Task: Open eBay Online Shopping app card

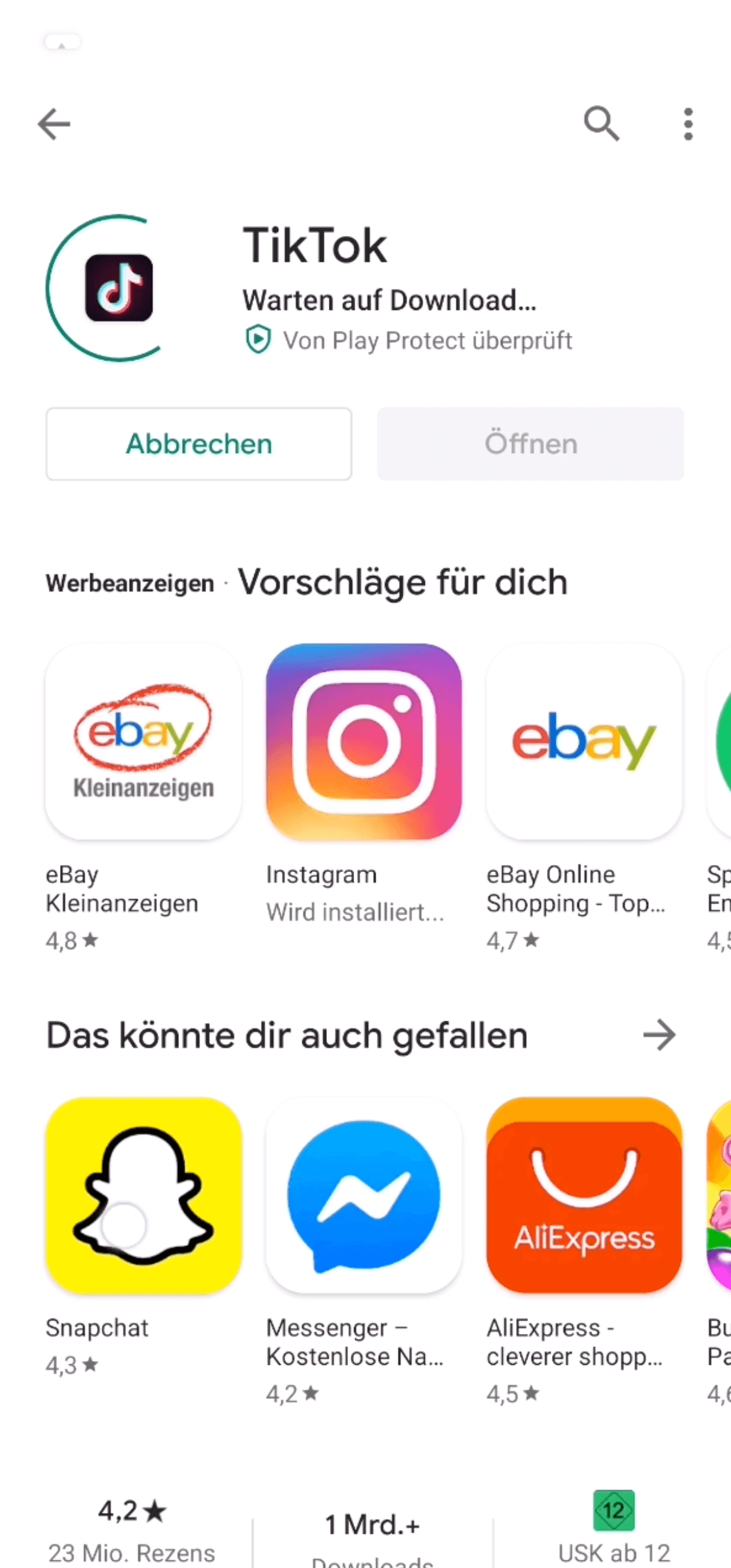Action: tap(584, 799)
